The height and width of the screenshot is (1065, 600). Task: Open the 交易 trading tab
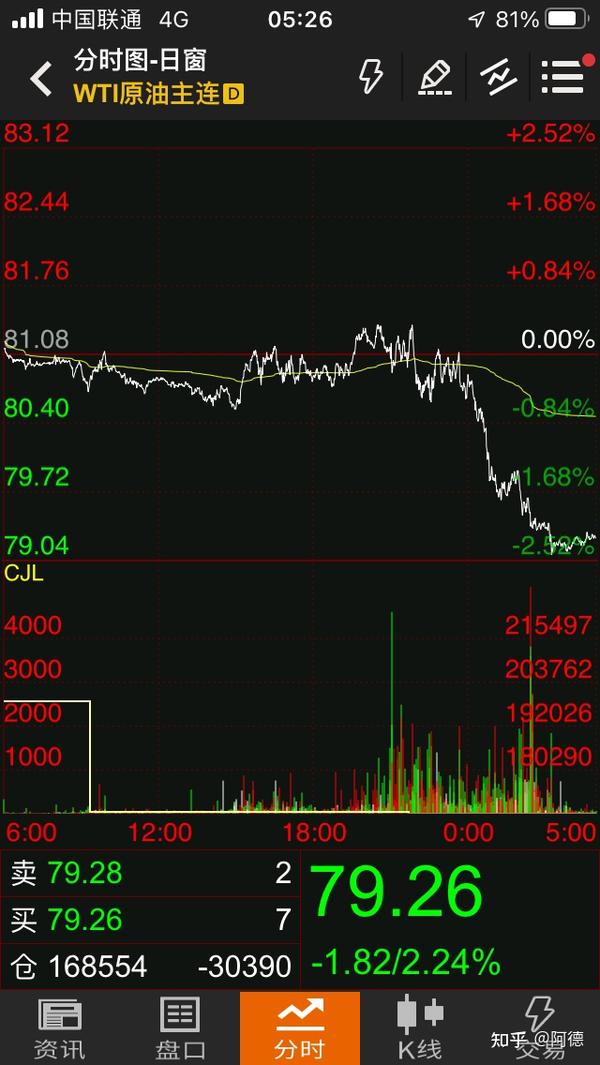pos(540,1028)
